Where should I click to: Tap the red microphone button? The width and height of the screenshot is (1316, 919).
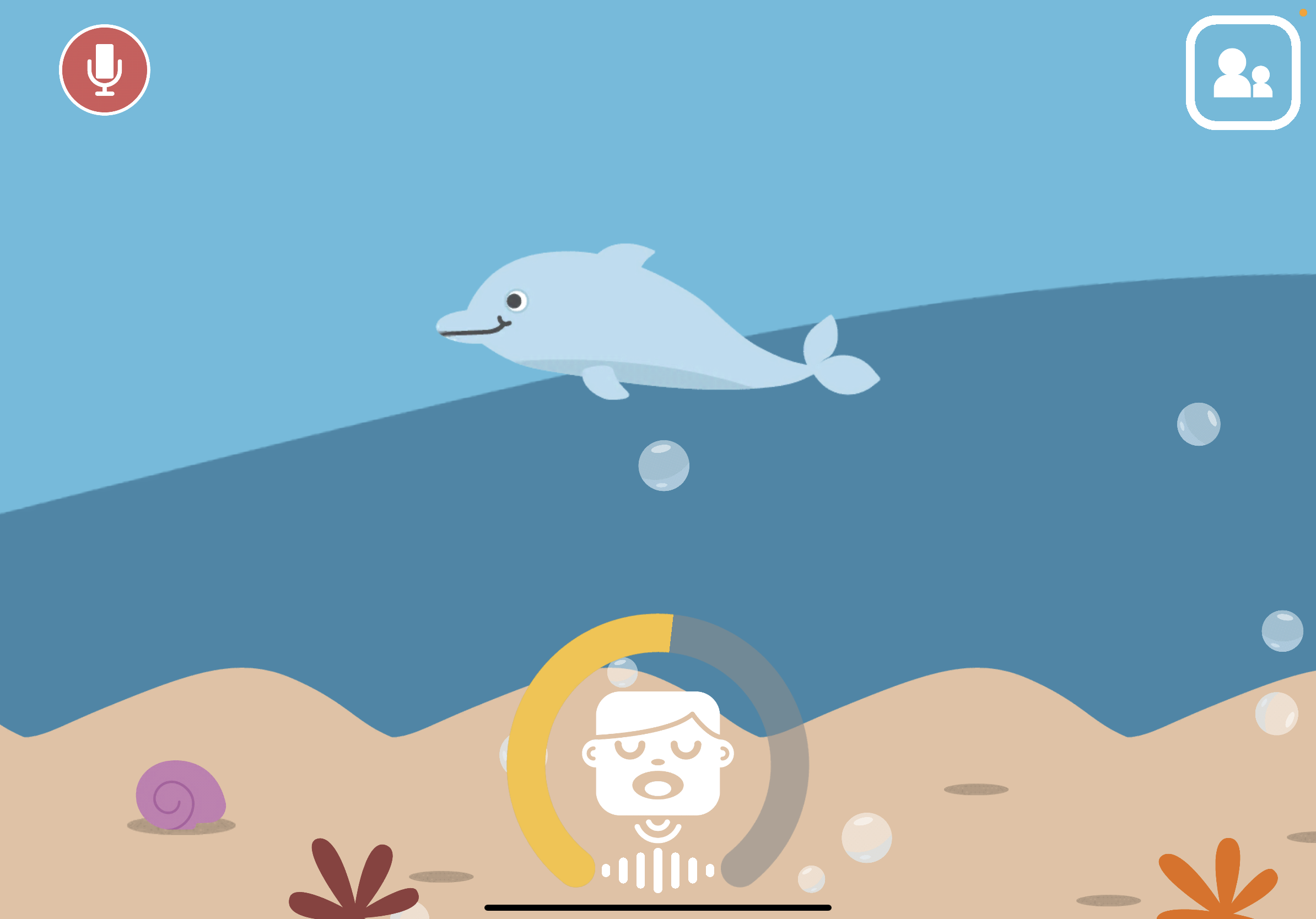(x=104, y=70)
